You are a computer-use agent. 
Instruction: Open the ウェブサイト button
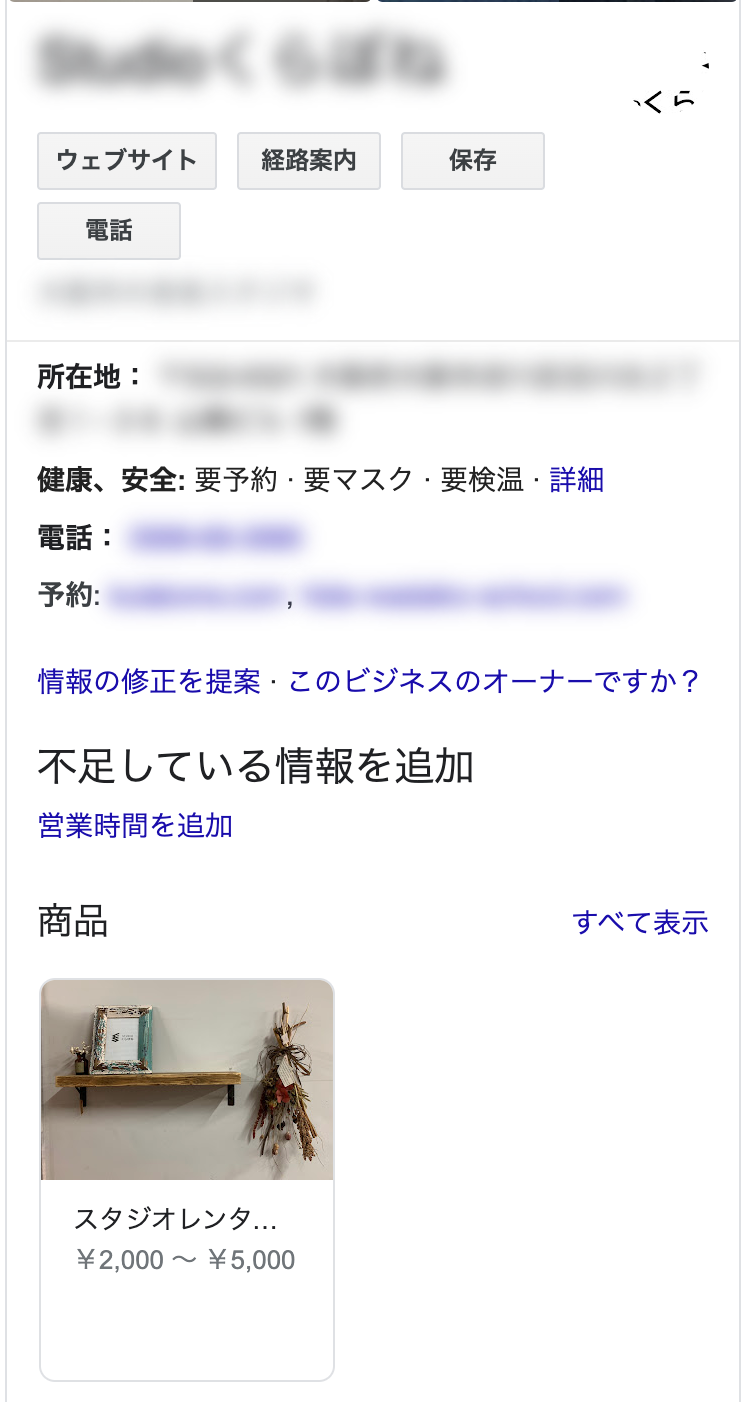click(x=126, y=160)
